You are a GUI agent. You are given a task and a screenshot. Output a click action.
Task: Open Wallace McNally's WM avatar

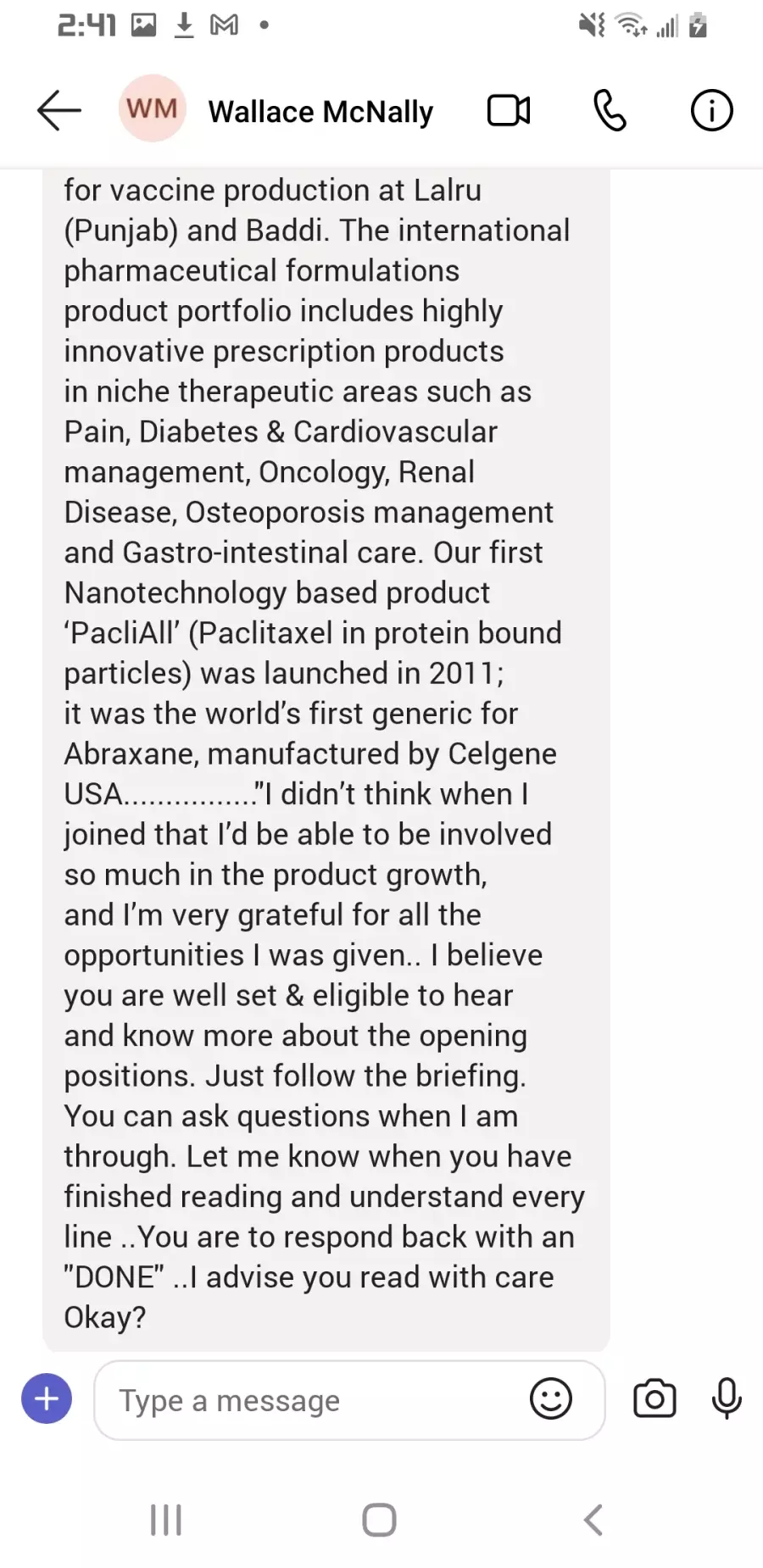click(153, 108)
